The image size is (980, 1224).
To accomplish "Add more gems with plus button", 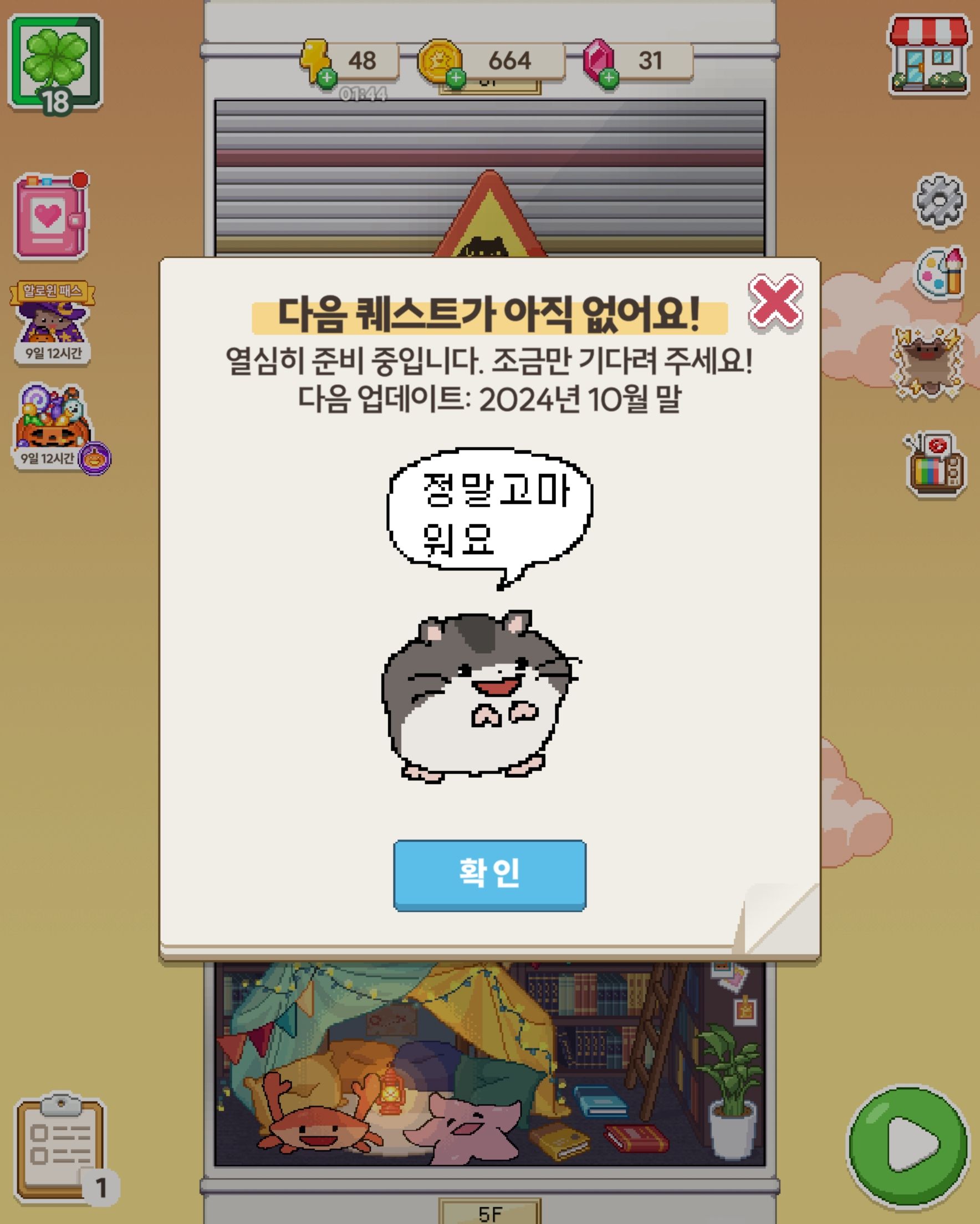I will (x=609, y=78).
